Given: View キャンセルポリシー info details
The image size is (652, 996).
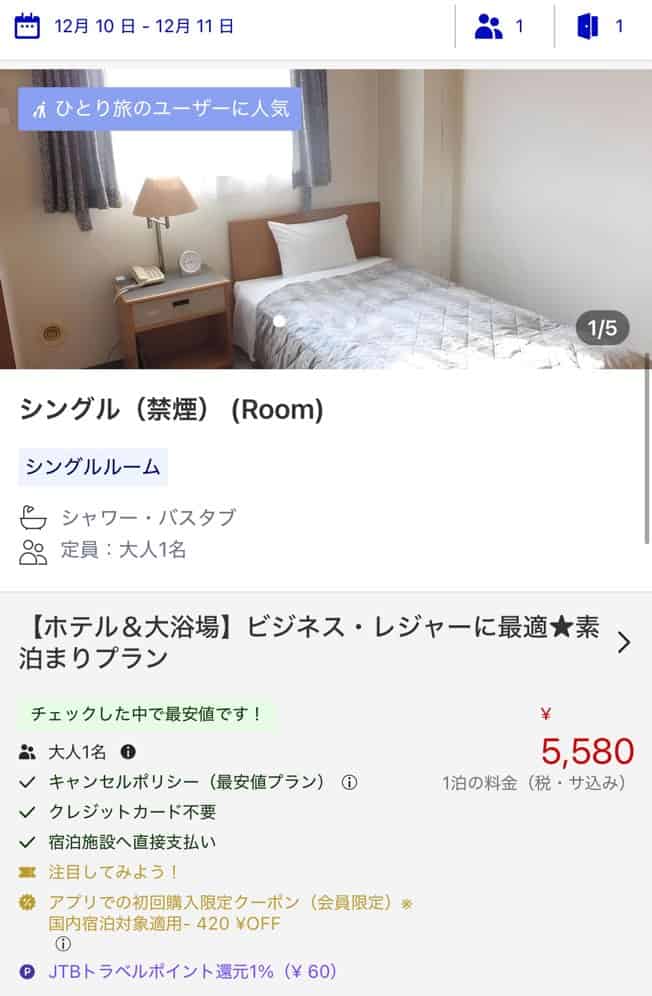Looking at the screenshot, I should click(x=349, y=782).
